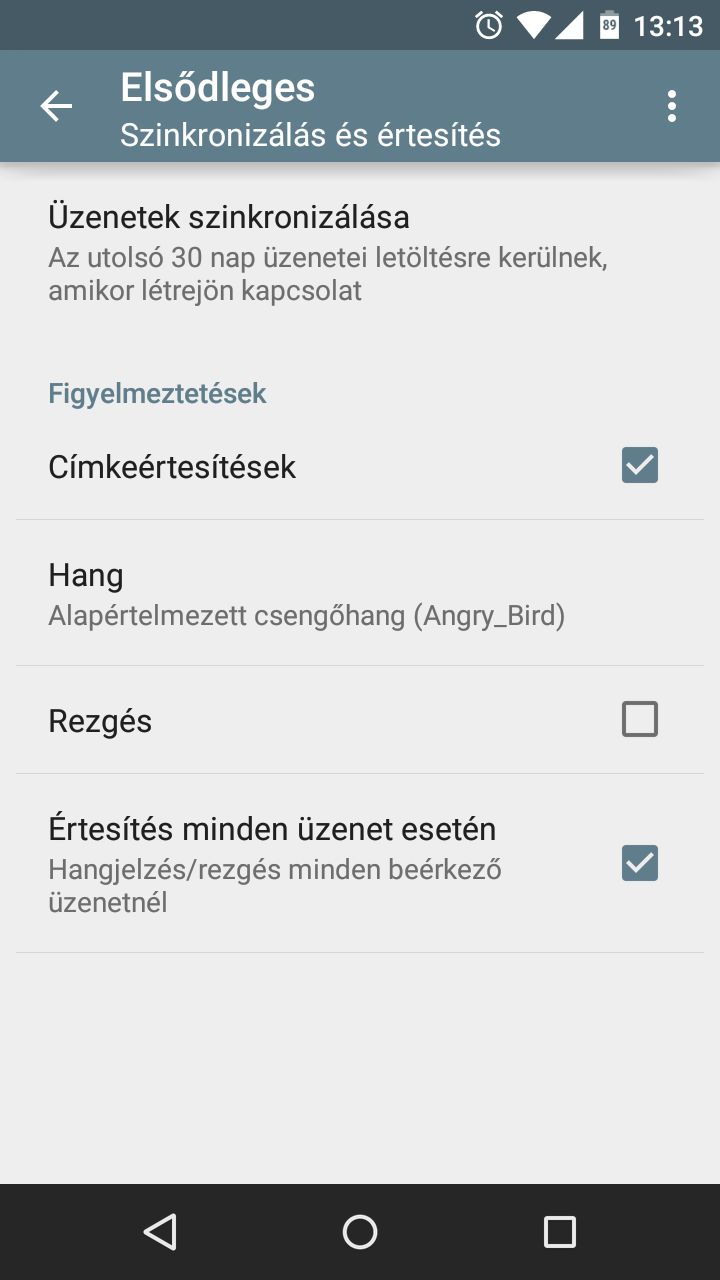
Task: Open Üzenetek szinkronizálása setting
Action: (x=360, y=252)
